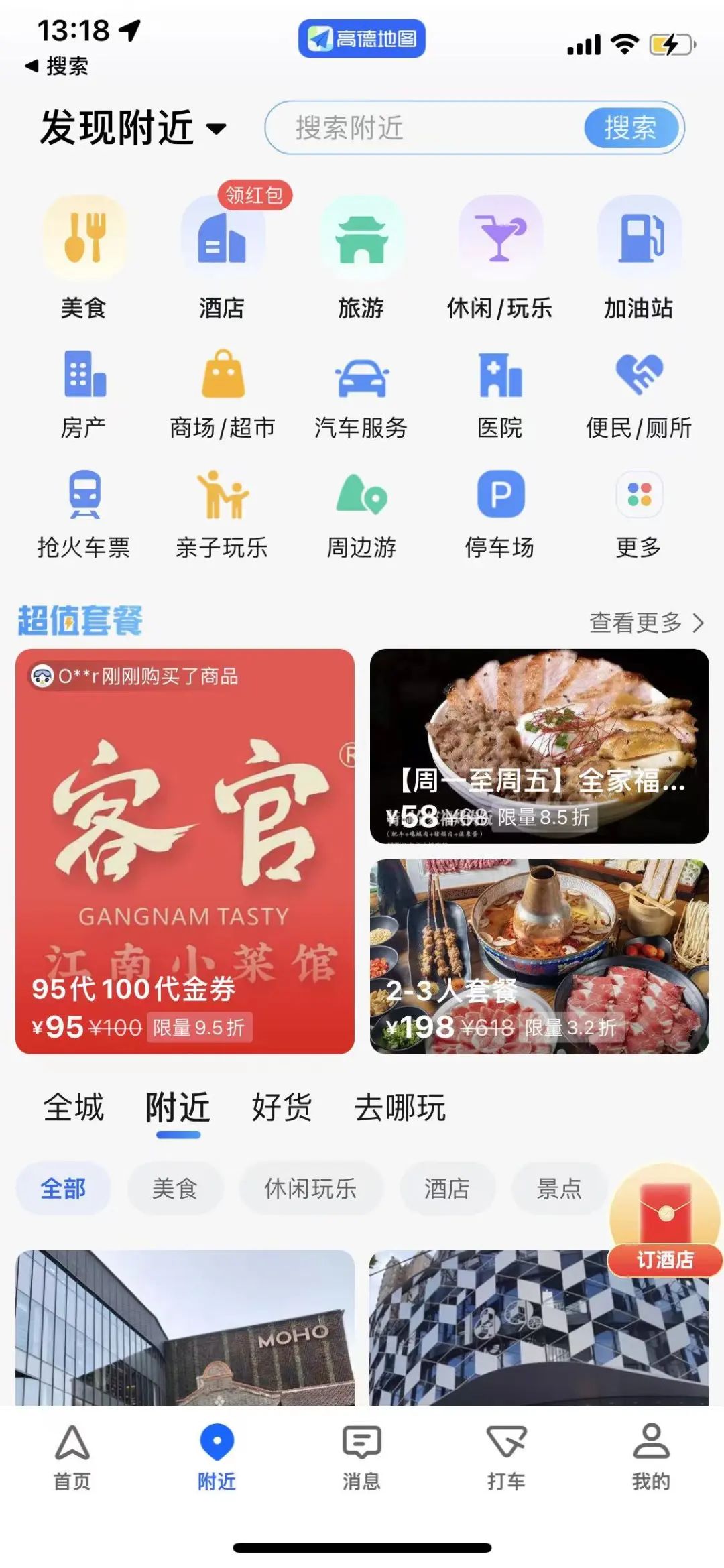Screen dimensions: 724x1568
Task: Switch to 打车 tab
Action: pyautogui.click(x=506, y=1455)
